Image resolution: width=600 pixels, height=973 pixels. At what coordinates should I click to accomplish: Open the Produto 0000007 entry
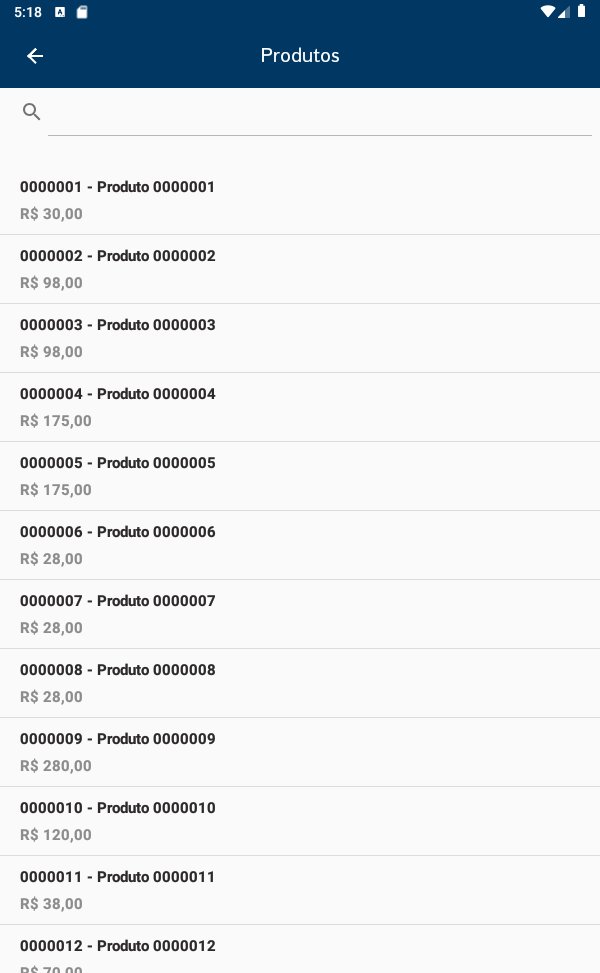pyautogui.click(x=300, y=614)
